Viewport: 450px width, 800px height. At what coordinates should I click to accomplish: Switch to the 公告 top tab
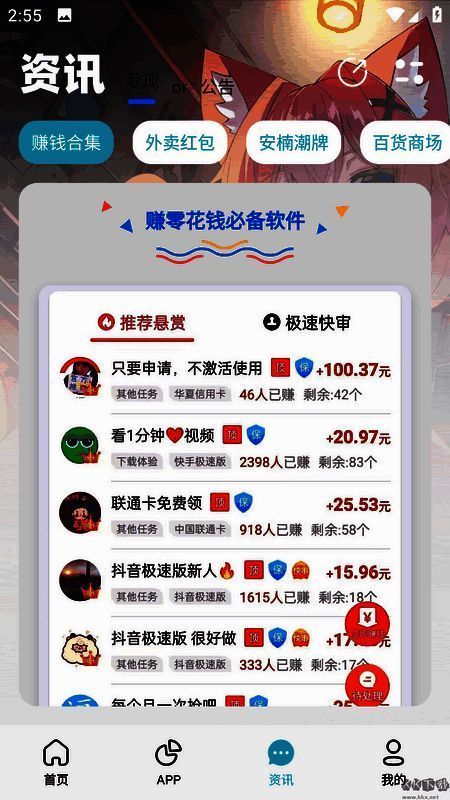[217, 87]
